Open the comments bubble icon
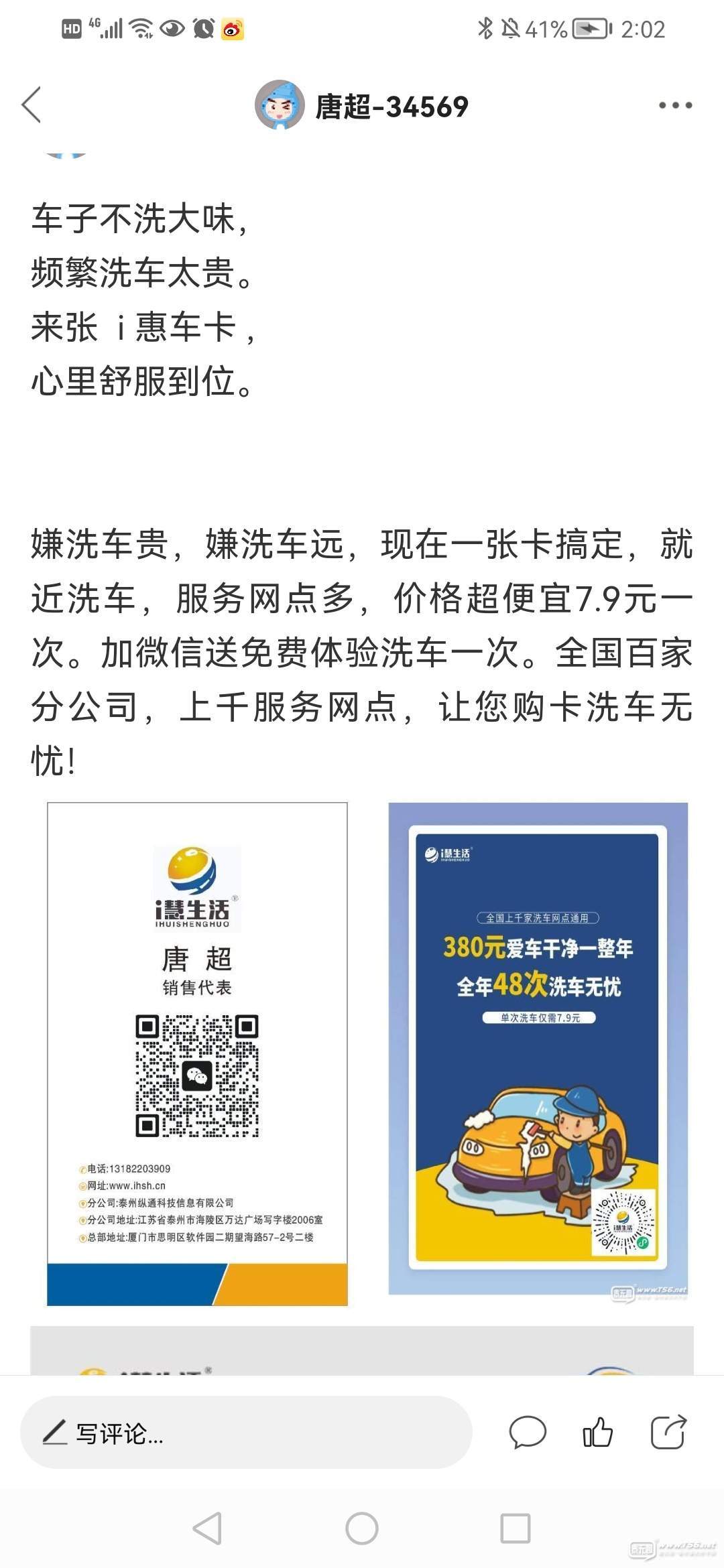The width and height of the screenshot is (724, 1568). point(527,1433)
